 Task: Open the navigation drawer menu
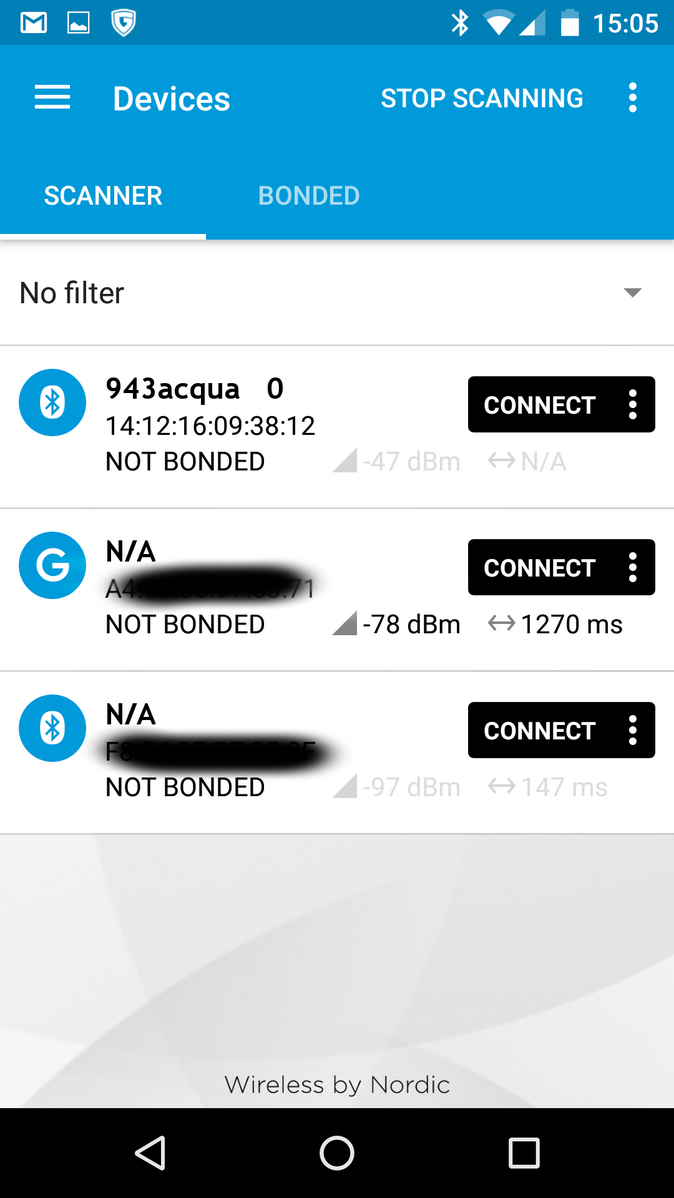[52, 98]
